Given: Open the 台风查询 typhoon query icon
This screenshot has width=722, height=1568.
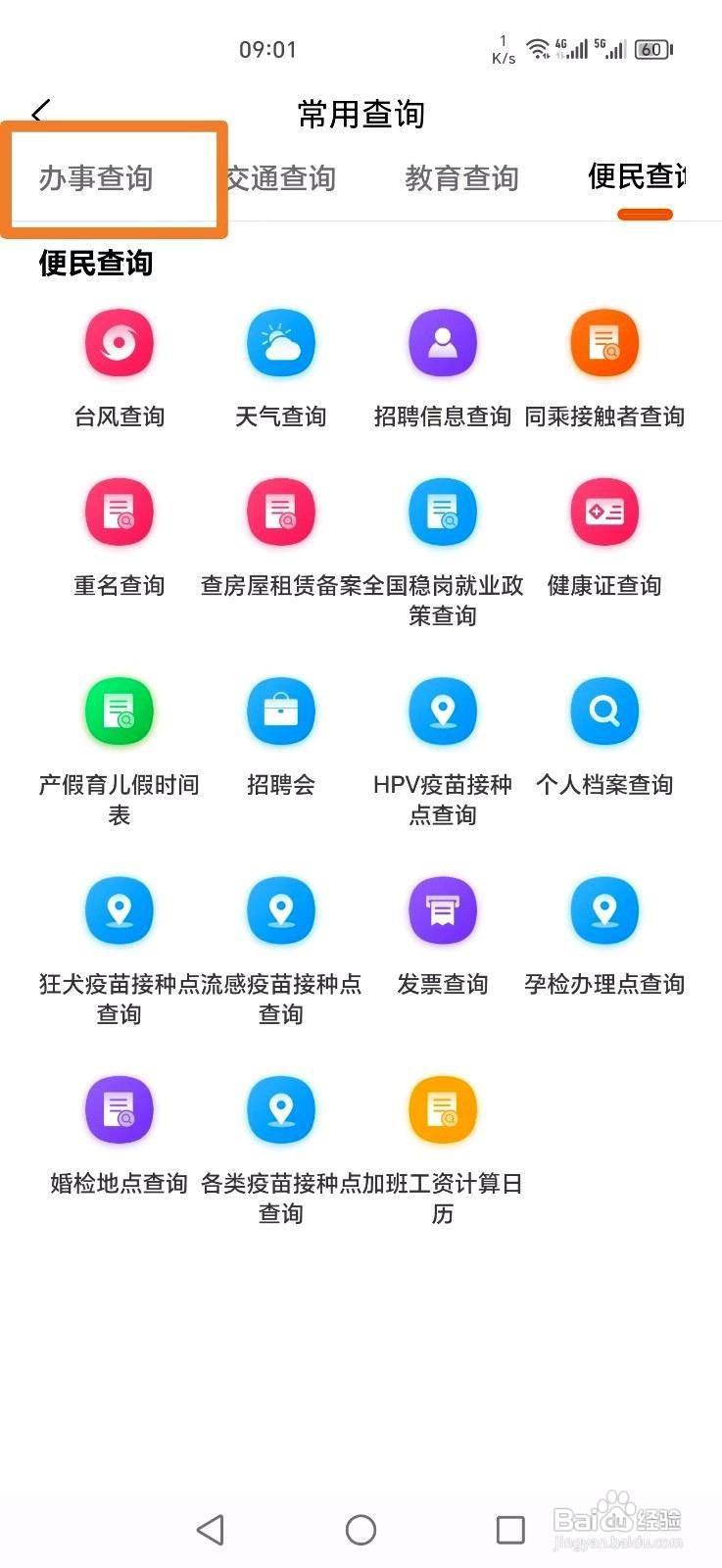Looking at the screenshot, I should pyautogui.click(x=120, y=342).
